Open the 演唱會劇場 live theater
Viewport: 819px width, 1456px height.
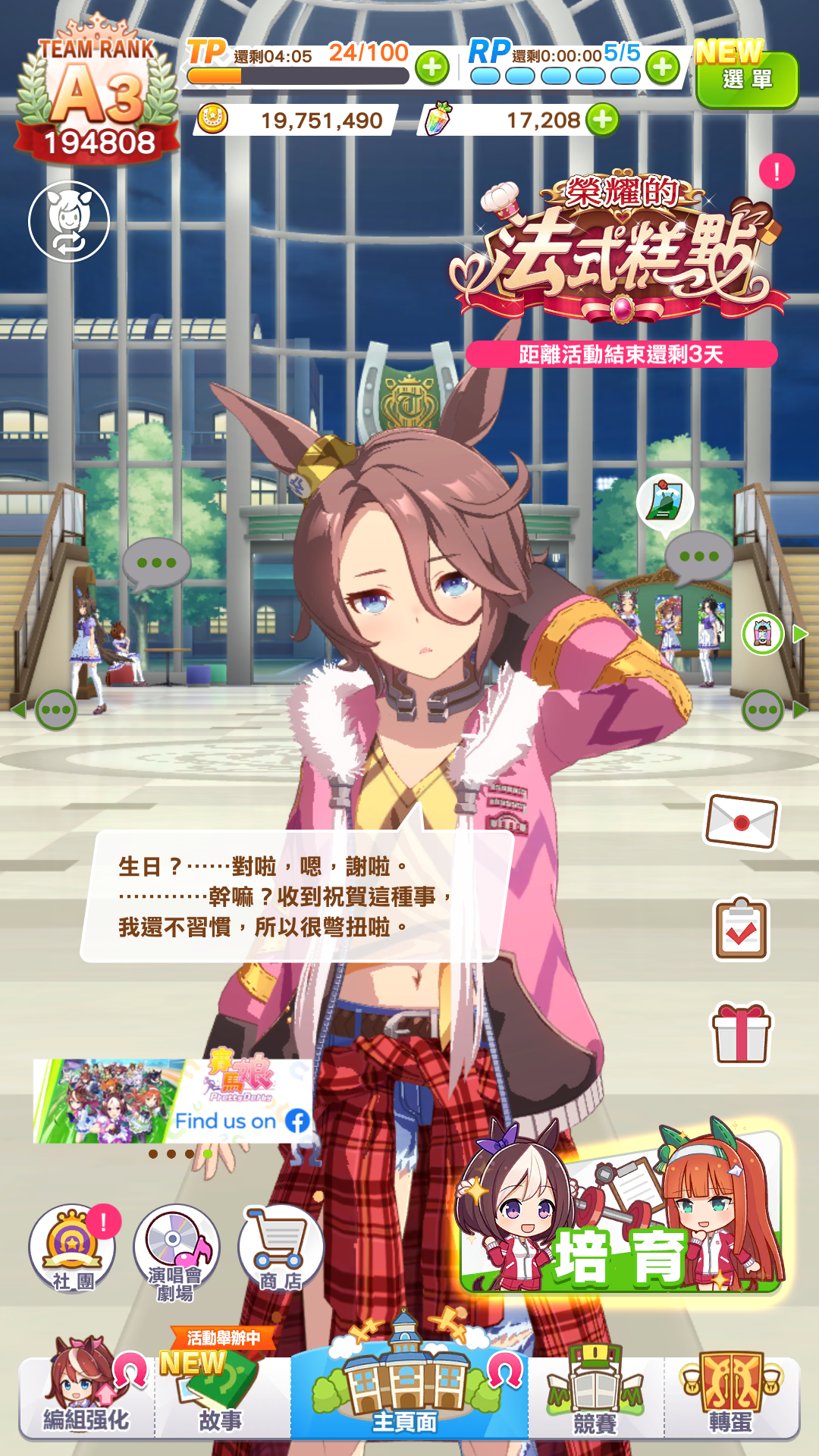(176, 1250)
